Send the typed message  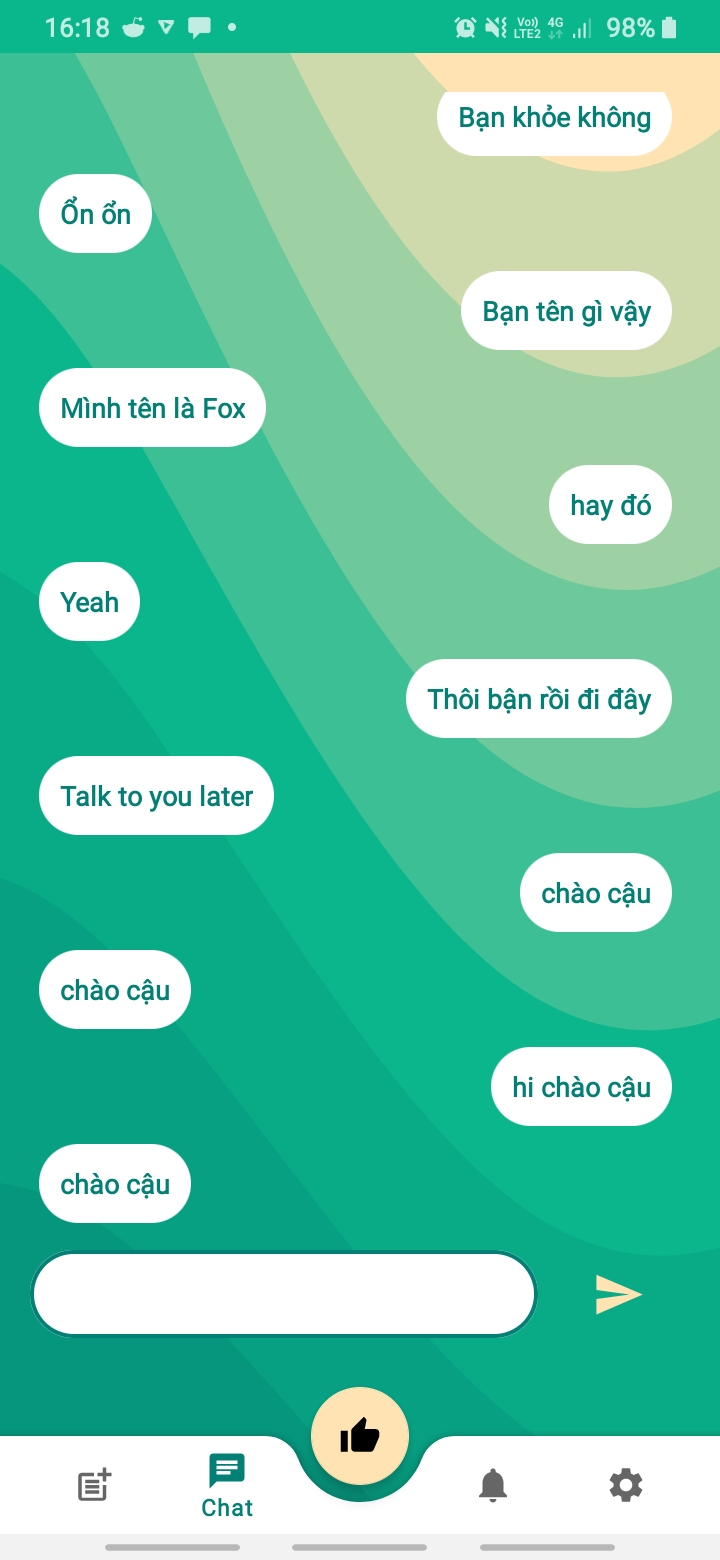point(618,1294)
